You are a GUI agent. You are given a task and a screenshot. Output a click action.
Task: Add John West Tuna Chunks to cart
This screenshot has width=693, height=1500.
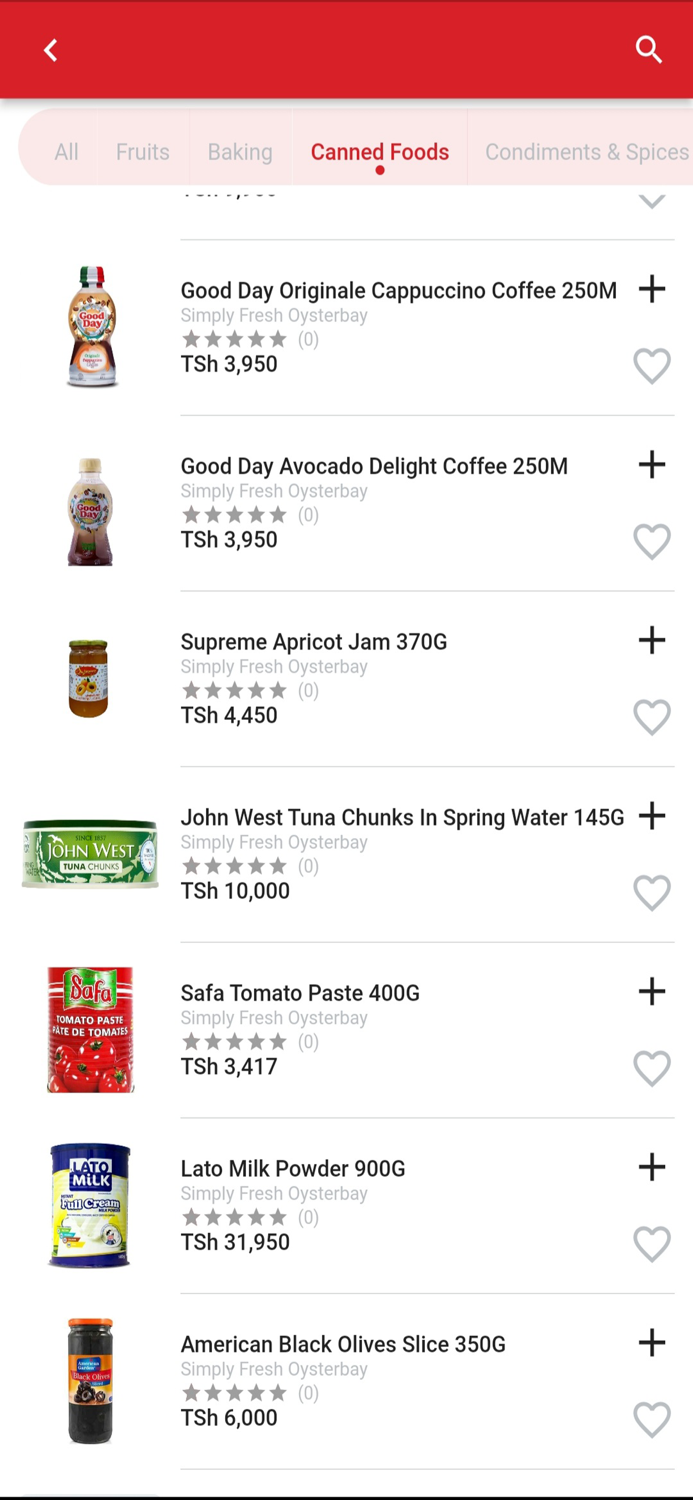coord(652,816)
